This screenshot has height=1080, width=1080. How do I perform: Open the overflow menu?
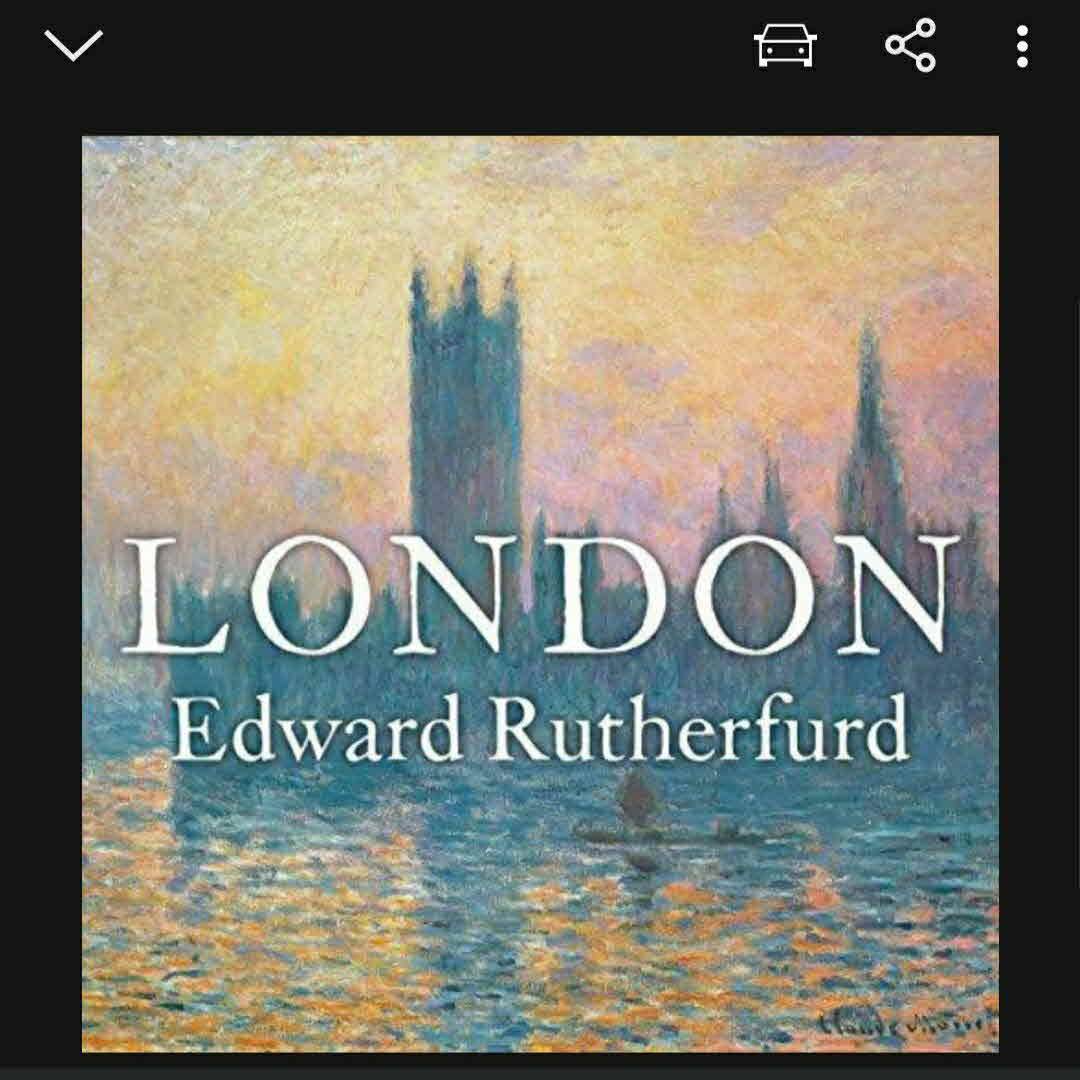[1021, 46]
